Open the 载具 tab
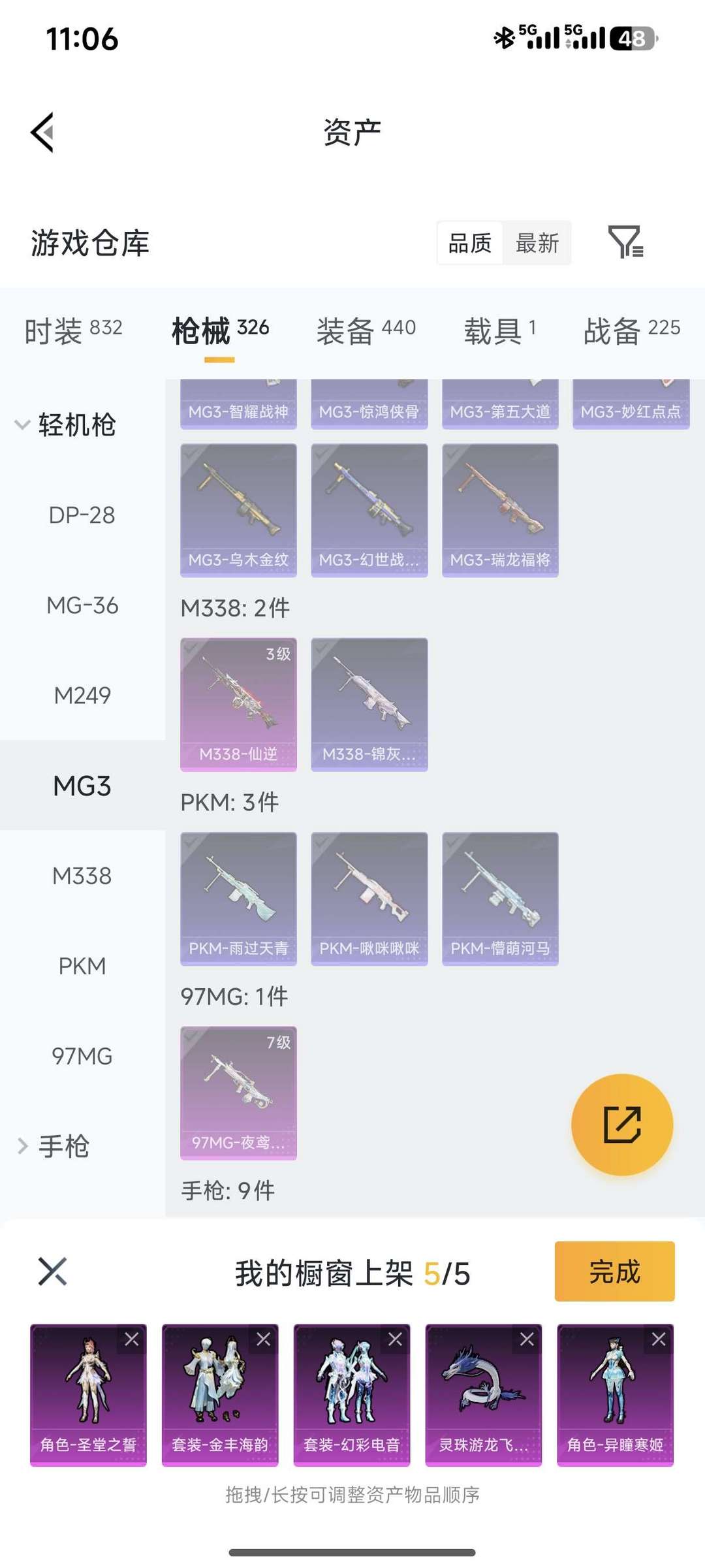This screenshot has height=1568, width=705. point(500,330)
